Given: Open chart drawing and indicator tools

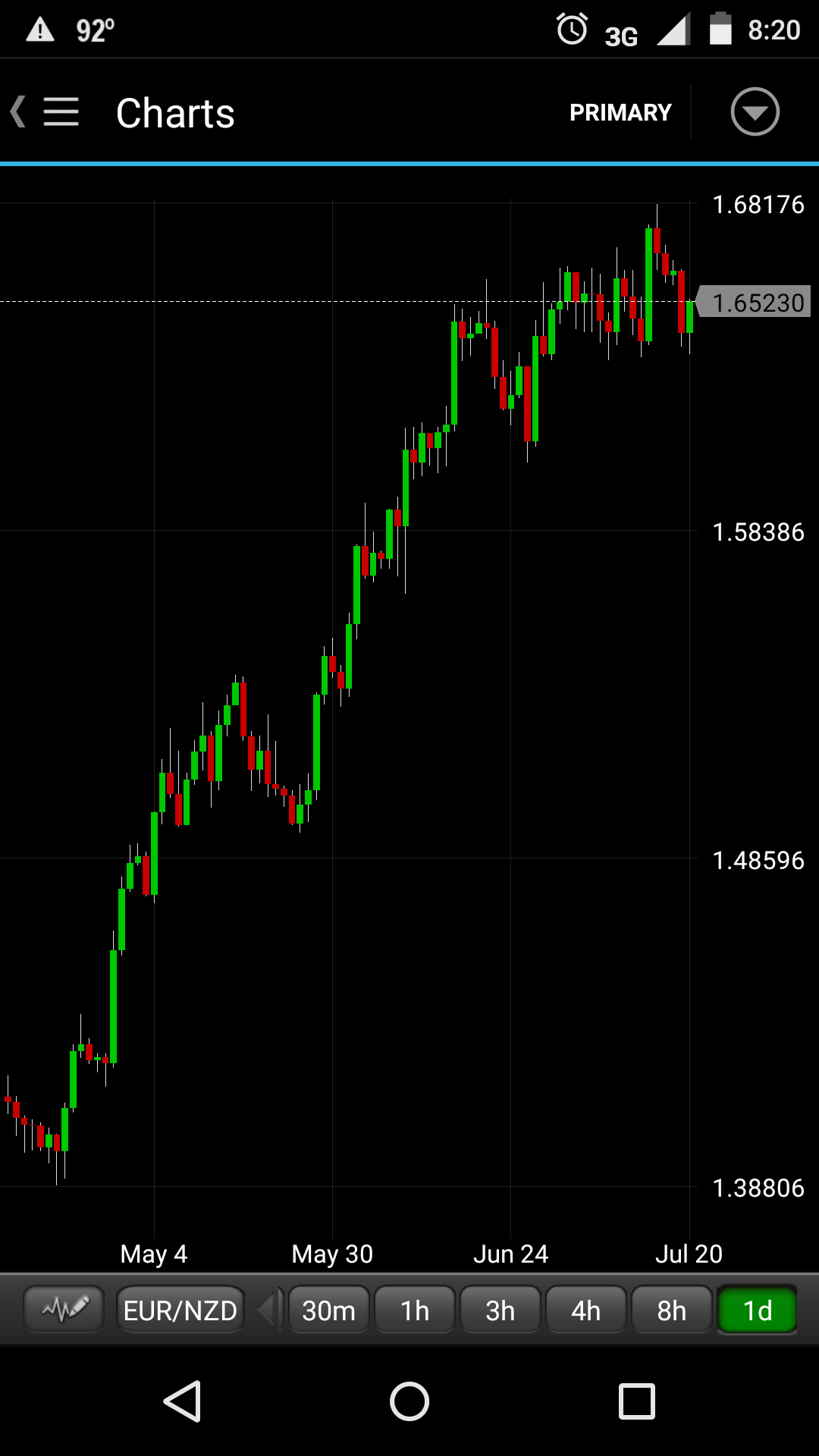Looking at the screenshot, I should 64,1309.
